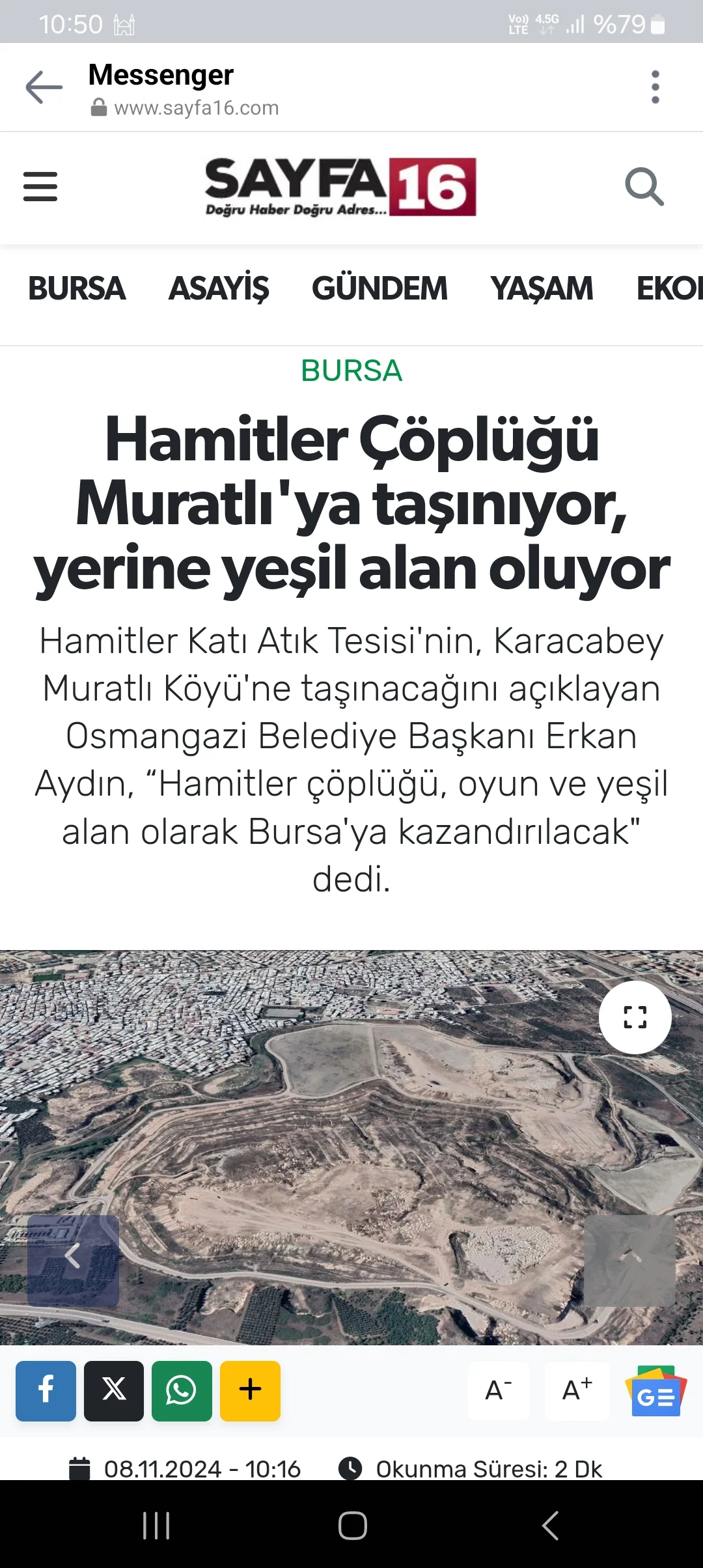Show the next image
Screen dimensions: 703x1568
click(629, 1261)
